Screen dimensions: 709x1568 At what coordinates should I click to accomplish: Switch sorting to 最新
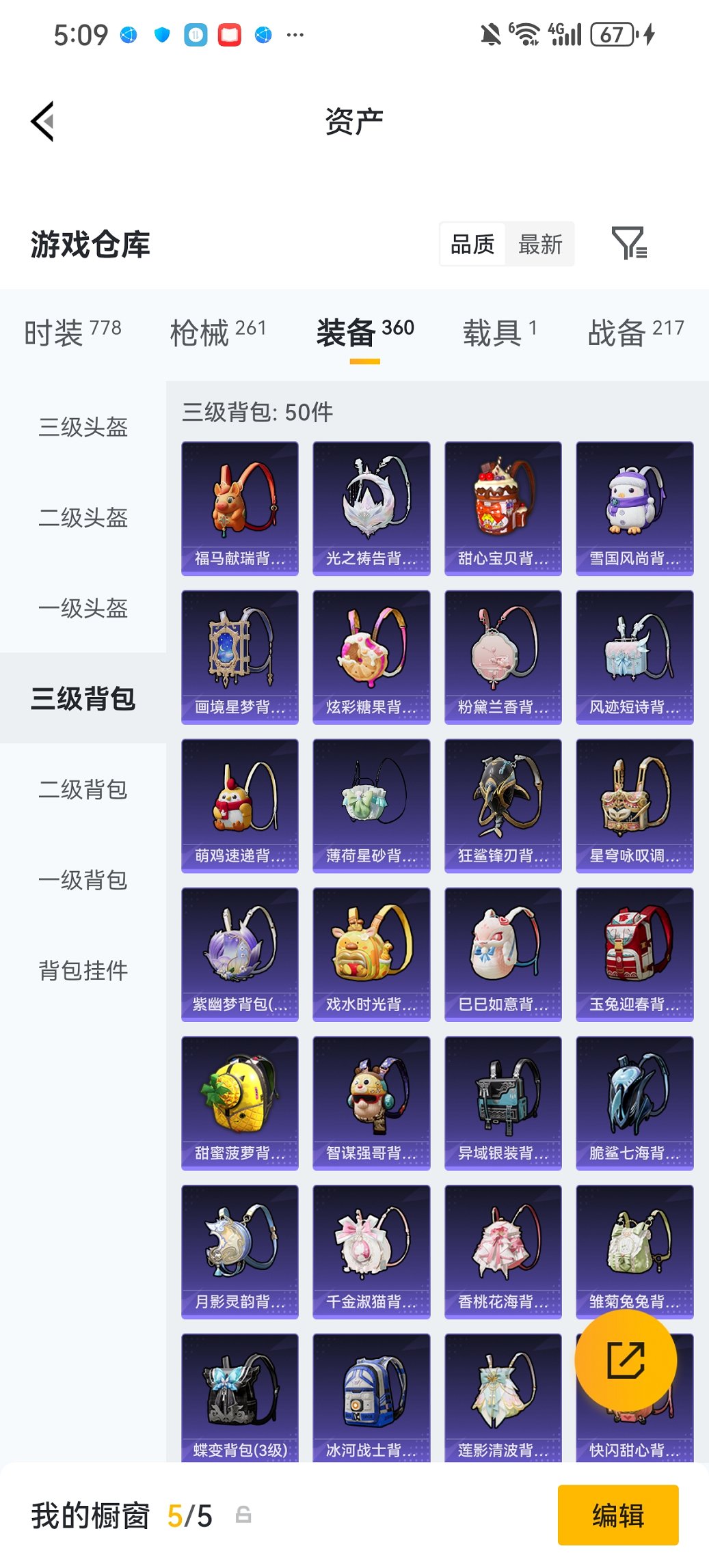click(540, 244)
